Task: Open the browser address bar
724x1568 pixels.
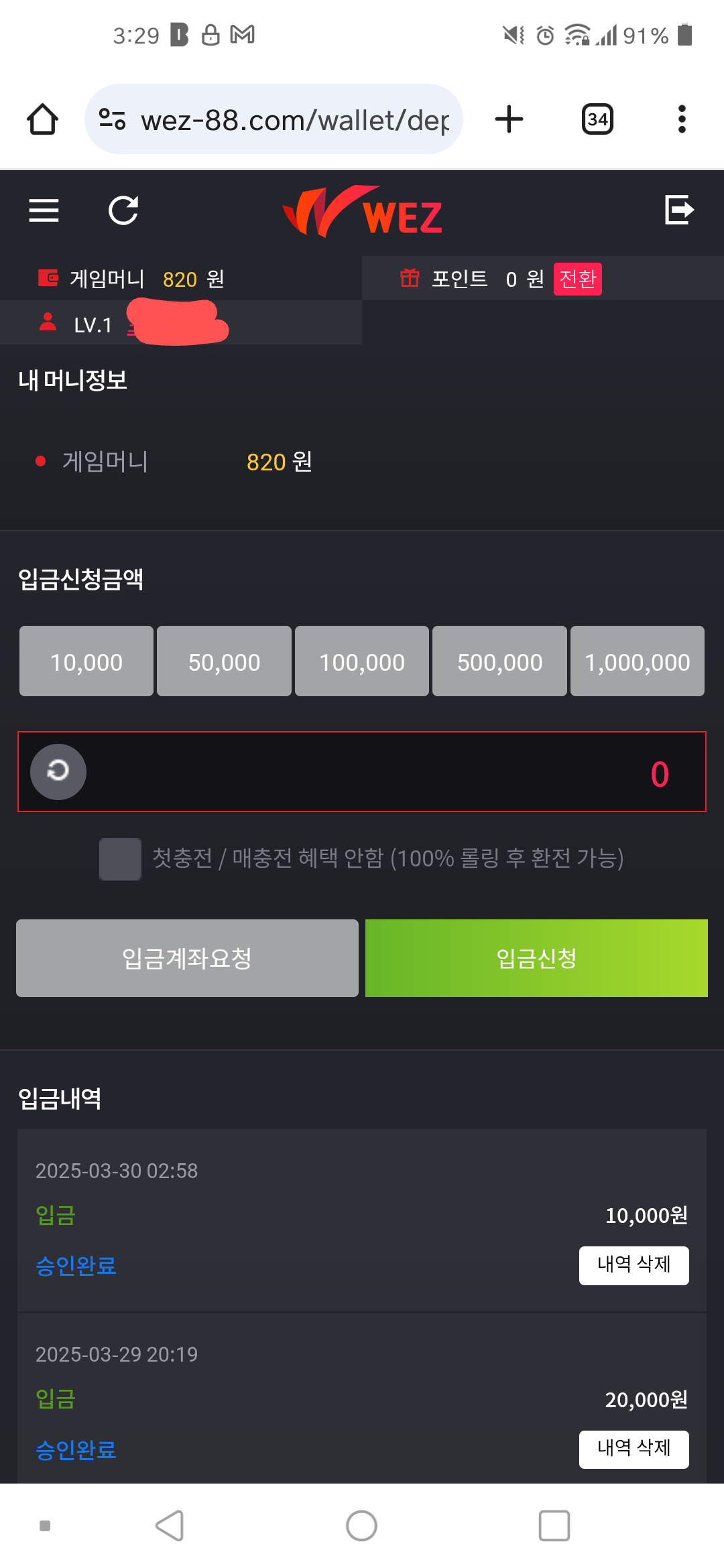Action: point(274,119)
